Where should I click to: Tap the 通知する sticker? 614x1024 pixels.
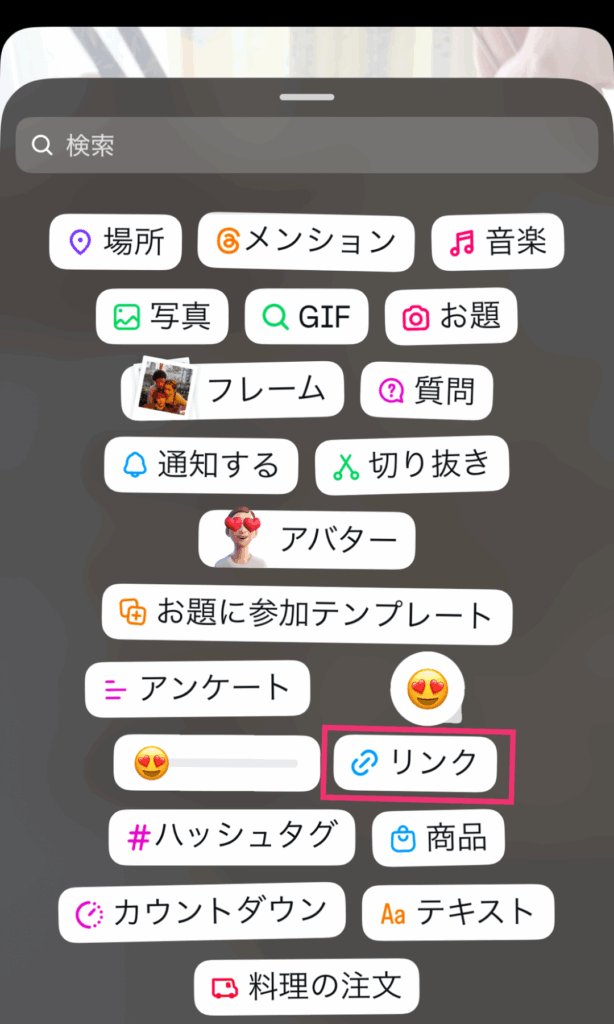coord(201,465)
